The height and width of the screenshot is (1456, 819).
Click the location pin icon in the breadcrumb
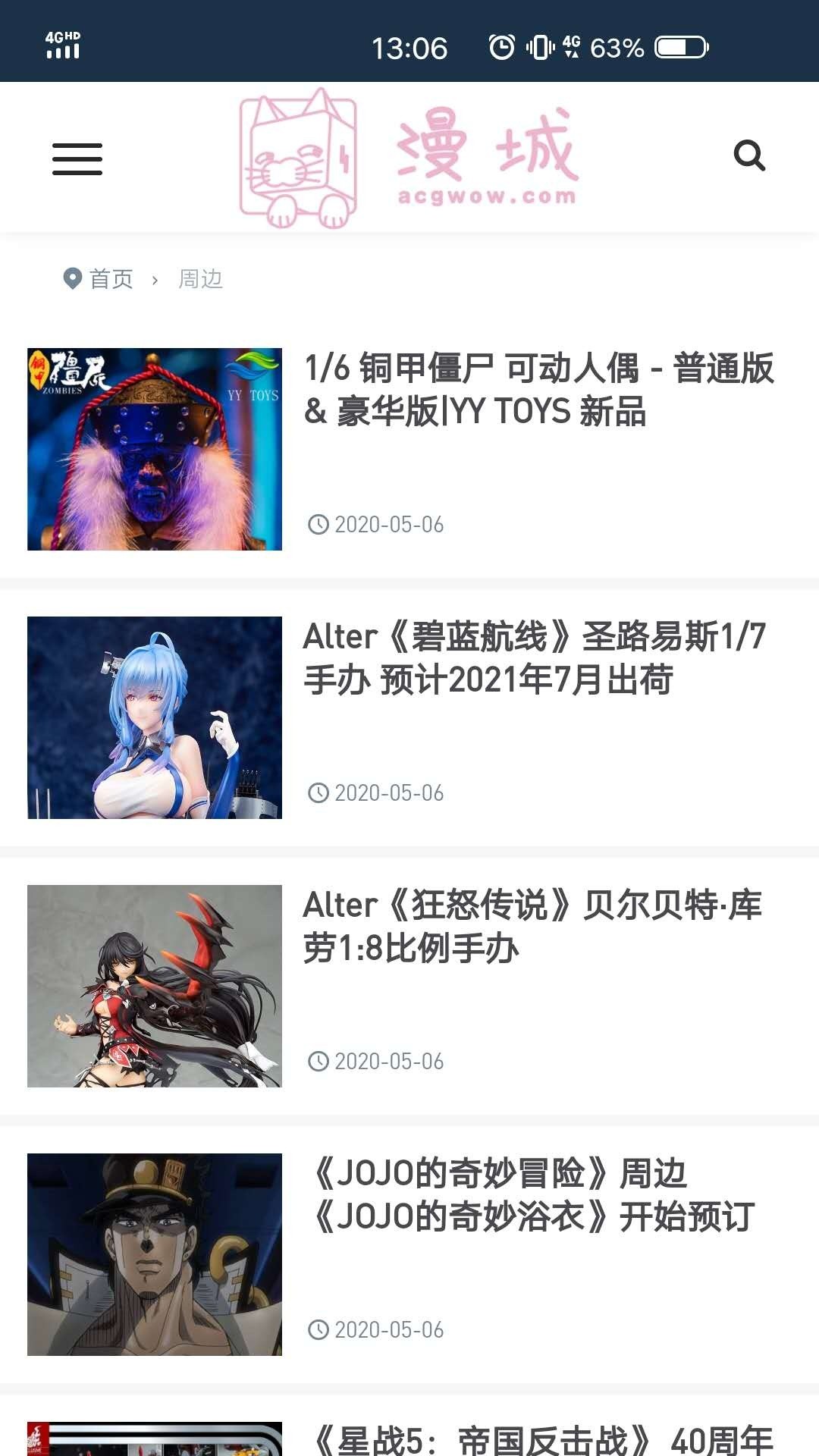(x=72, y=279)
